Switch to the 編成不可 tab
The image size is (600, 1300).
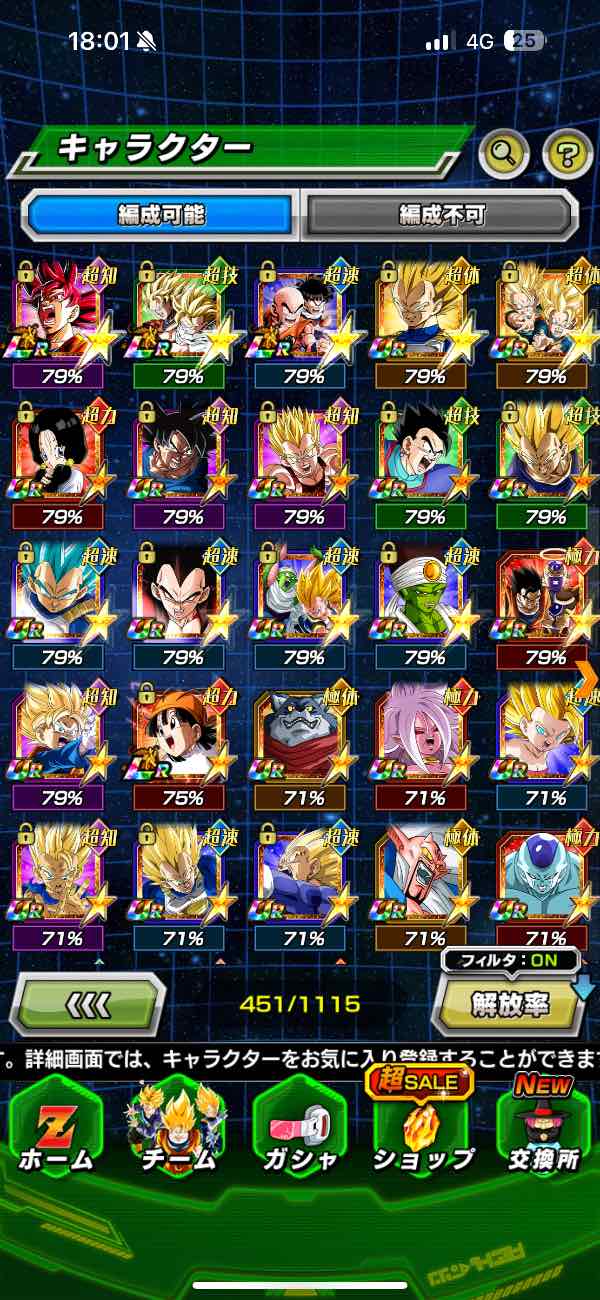click(441, 214)
